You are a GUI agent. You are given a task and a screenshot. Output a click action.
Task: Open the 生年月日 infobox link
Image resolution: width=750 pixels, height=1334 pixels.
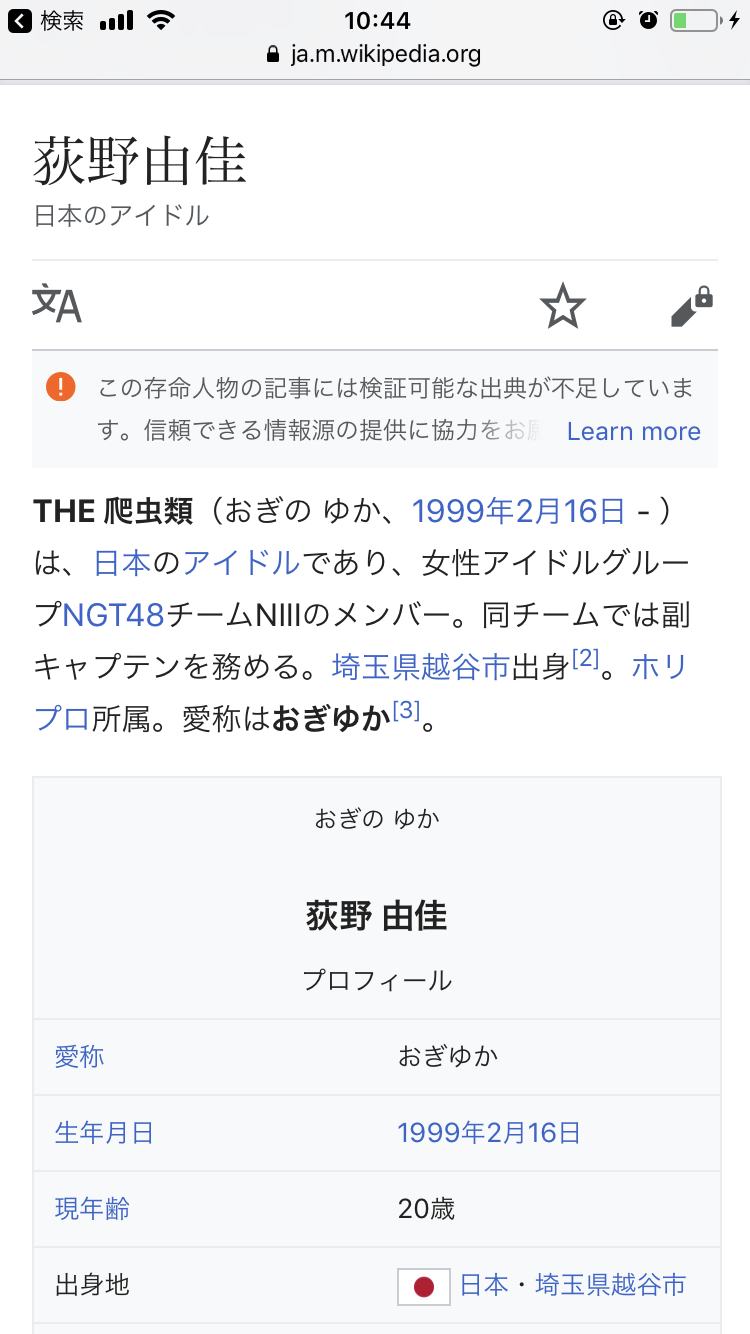coord(104,1133)
